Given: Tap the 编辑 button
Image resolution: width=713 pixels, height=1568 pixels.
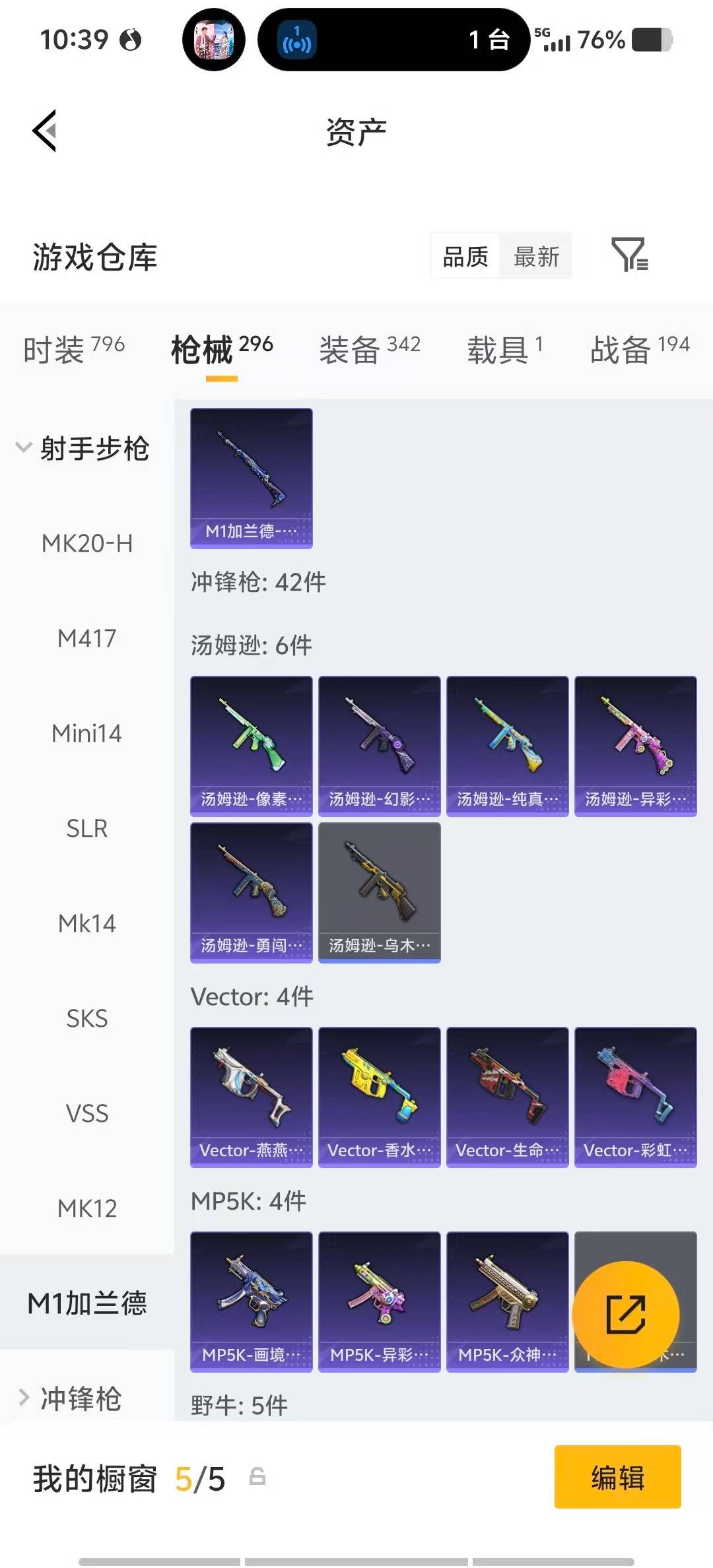Looking at the screenshot, I should tap(617, 1478).
